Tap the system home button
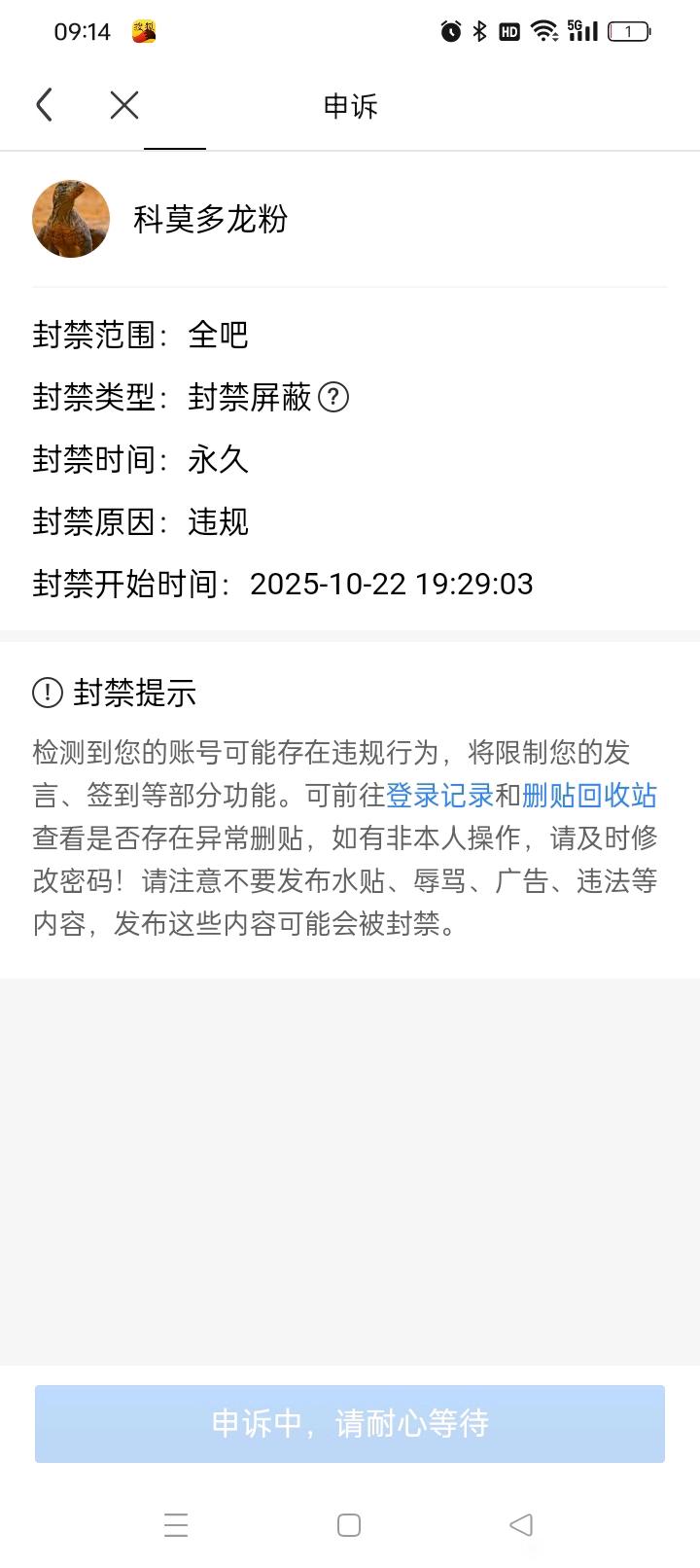Viewport: 700px width, 1568px height. pos(349,1524)
